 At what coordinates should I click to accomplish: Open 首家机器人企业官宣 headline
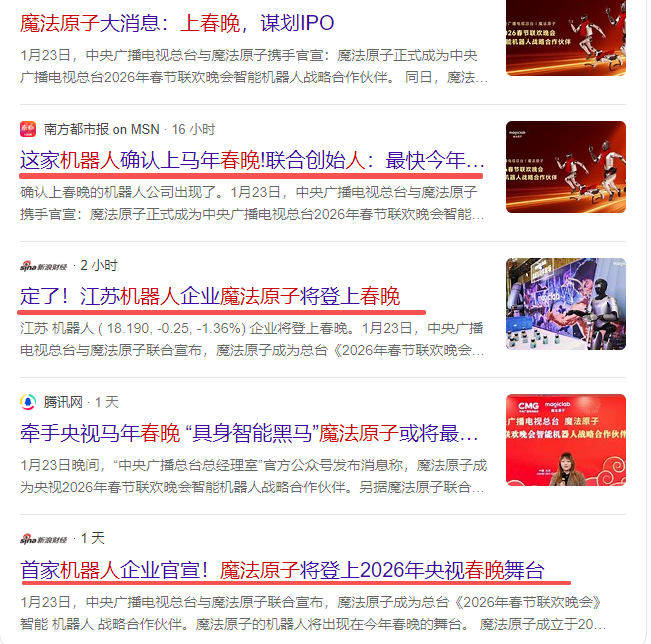(282, 570)
